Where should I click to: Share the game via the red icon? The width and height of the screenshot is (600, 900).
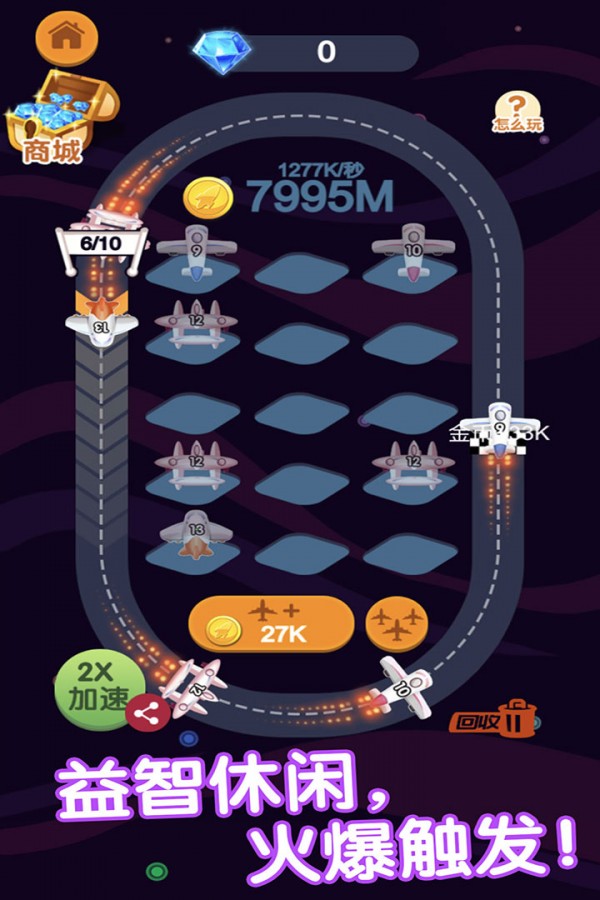(147, 712)
